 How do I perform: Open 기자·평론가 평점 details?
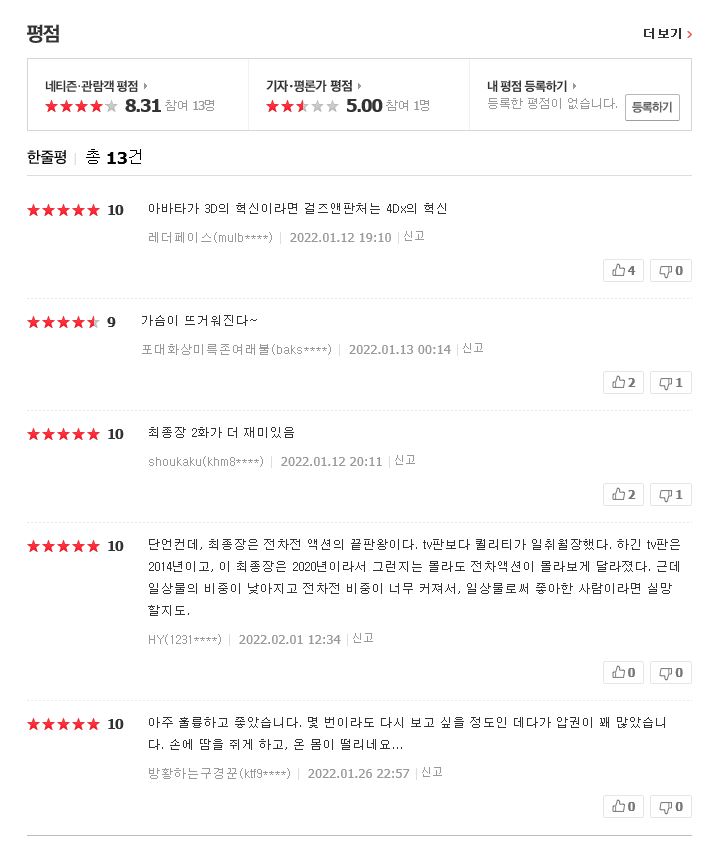pyautogui.click(x=313, y=86)
